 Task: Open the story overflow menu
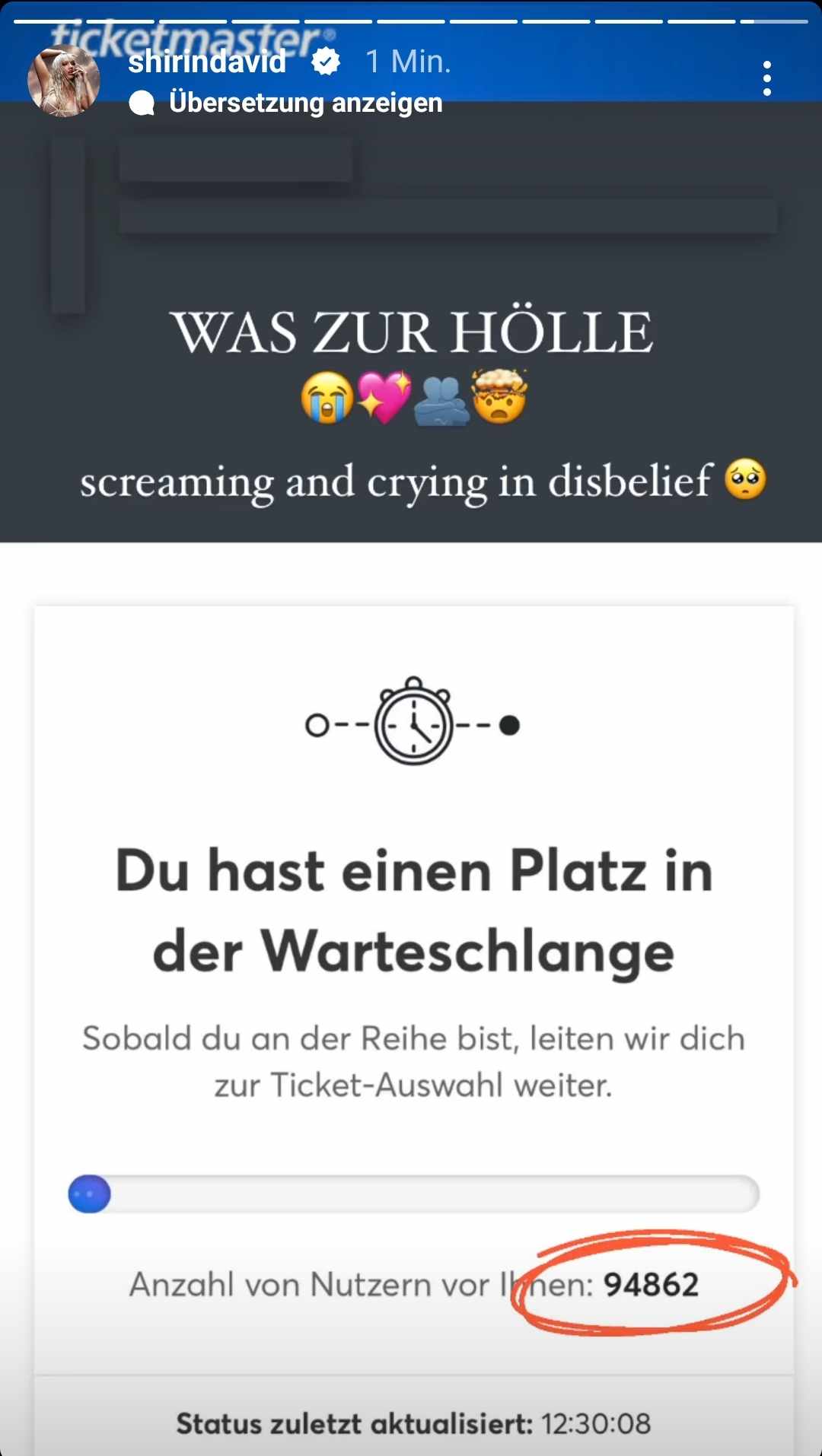point(766,78)
